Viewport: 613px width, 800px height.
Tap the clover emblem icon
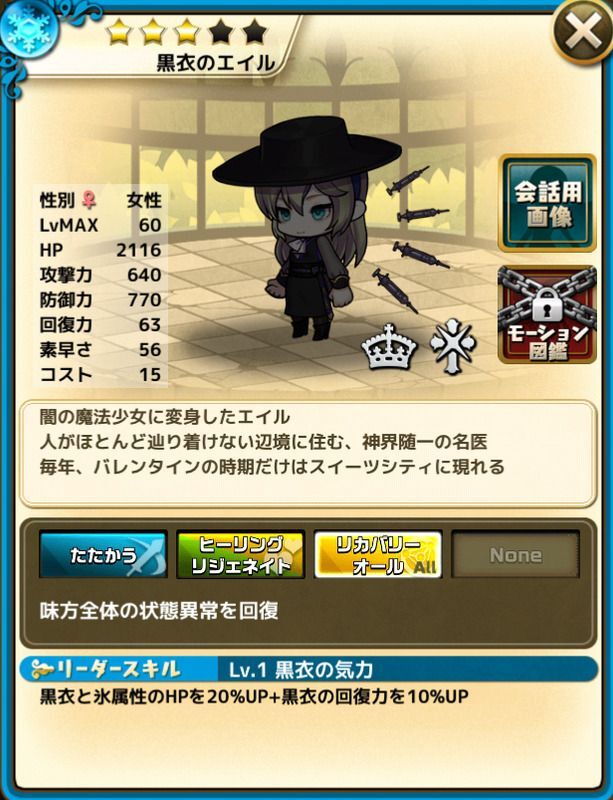[x=449, y=350]
